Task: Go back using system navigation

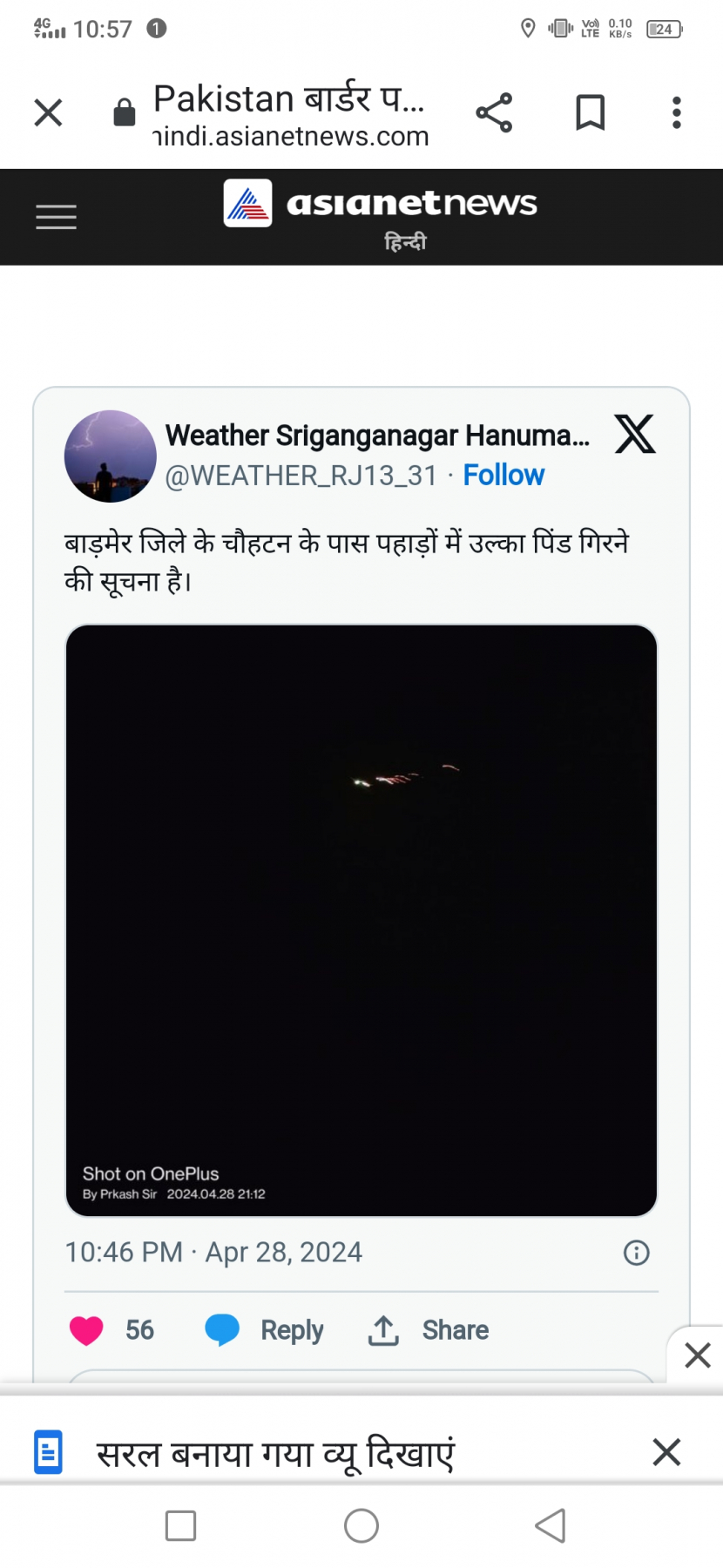Action: point(550,1525)
